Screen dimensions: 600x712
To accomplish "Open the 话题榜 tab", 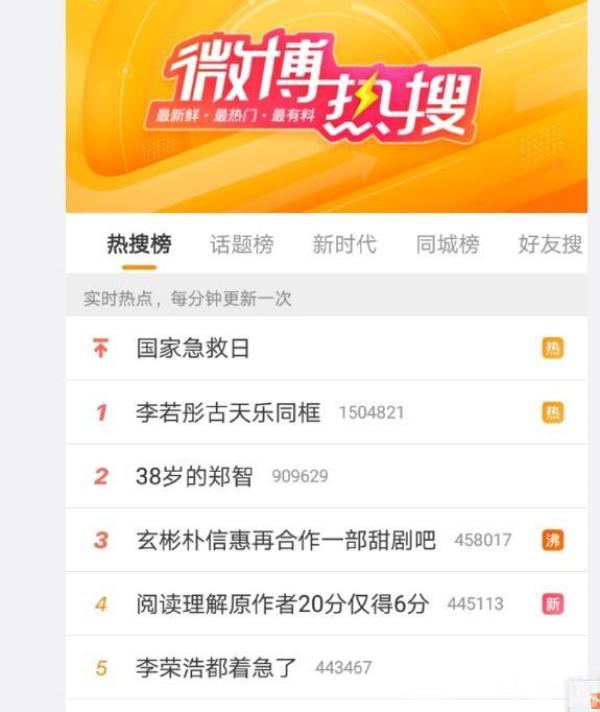I will [241, 244].
